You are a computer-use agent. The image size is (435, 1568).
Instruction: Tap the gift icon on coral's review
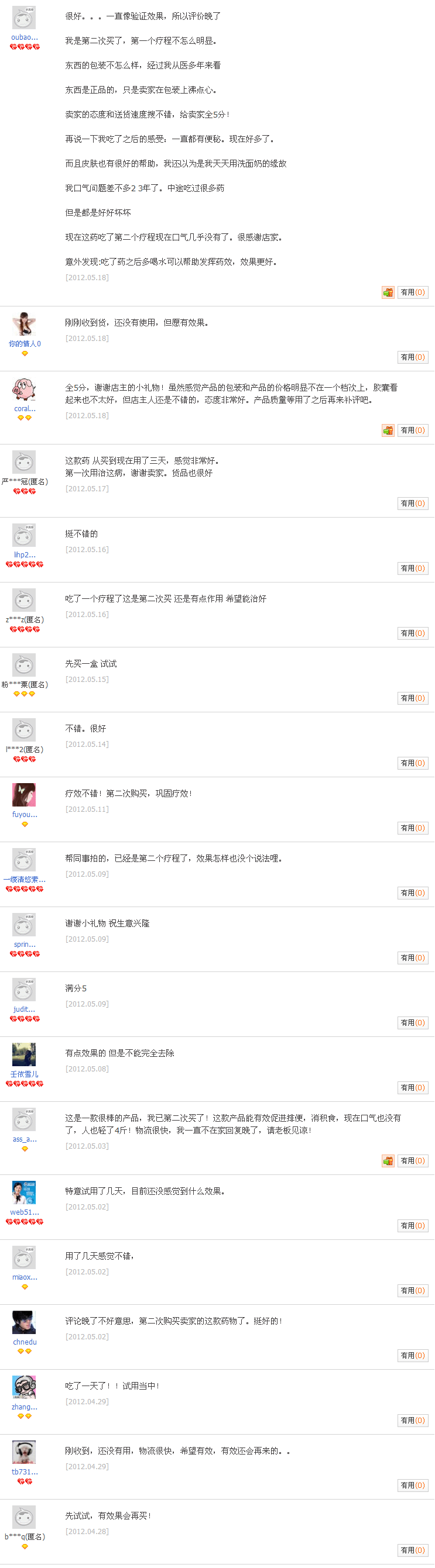388,430
